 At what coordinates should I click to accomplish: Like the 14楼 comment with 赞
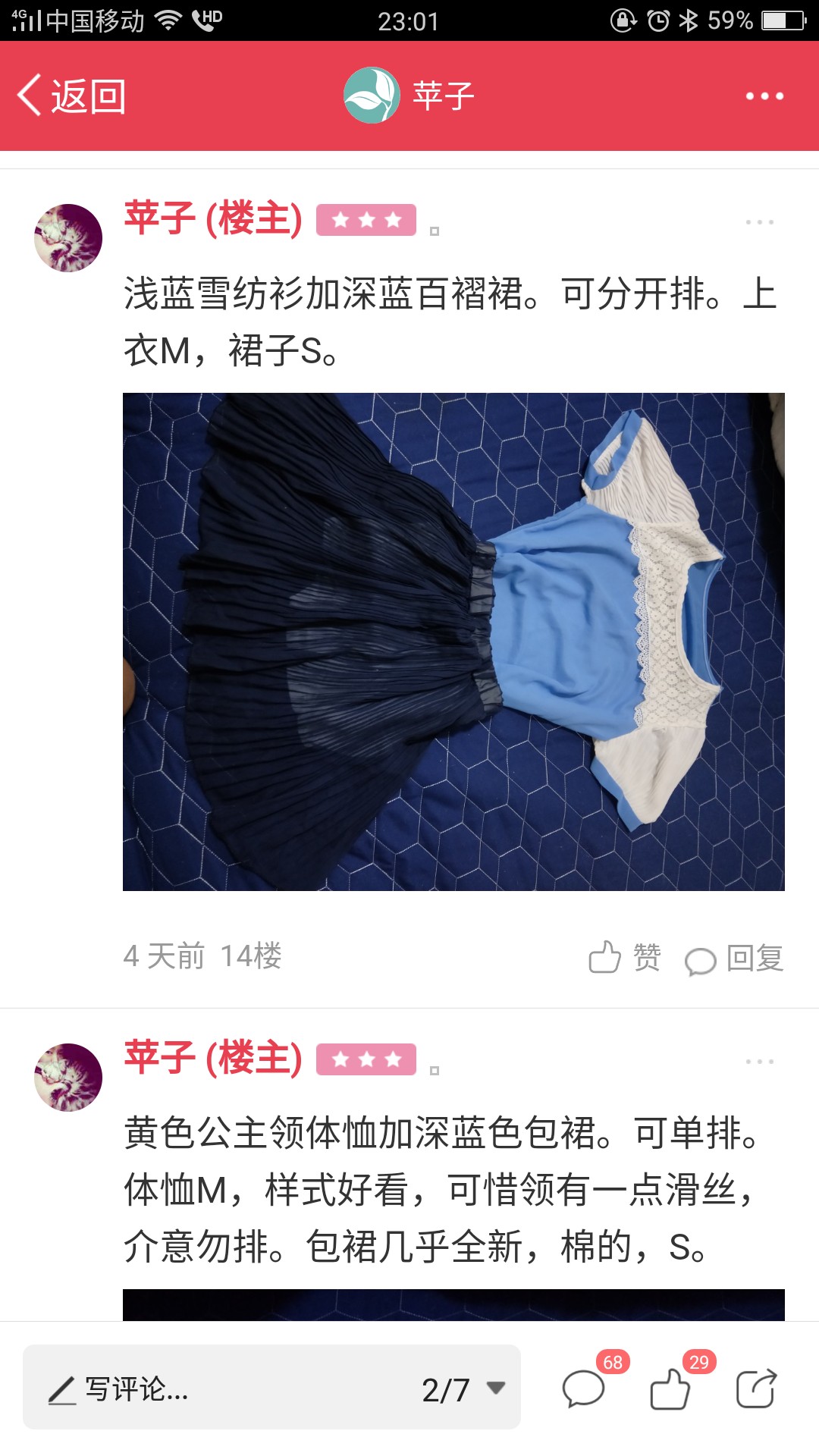(x=625, y=957)
